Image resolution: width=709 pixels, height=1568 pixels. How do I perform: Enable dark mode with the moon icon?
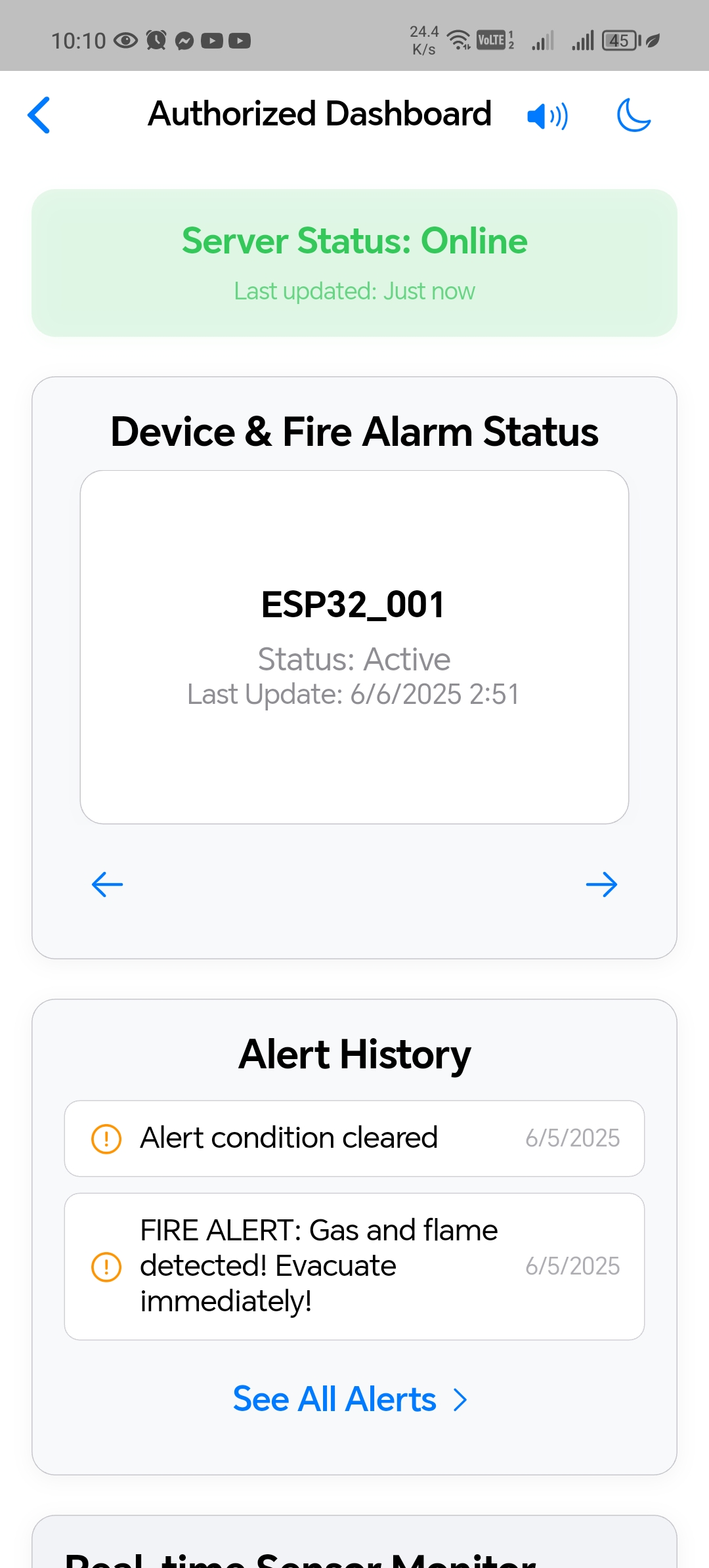(x=632, y=116)
